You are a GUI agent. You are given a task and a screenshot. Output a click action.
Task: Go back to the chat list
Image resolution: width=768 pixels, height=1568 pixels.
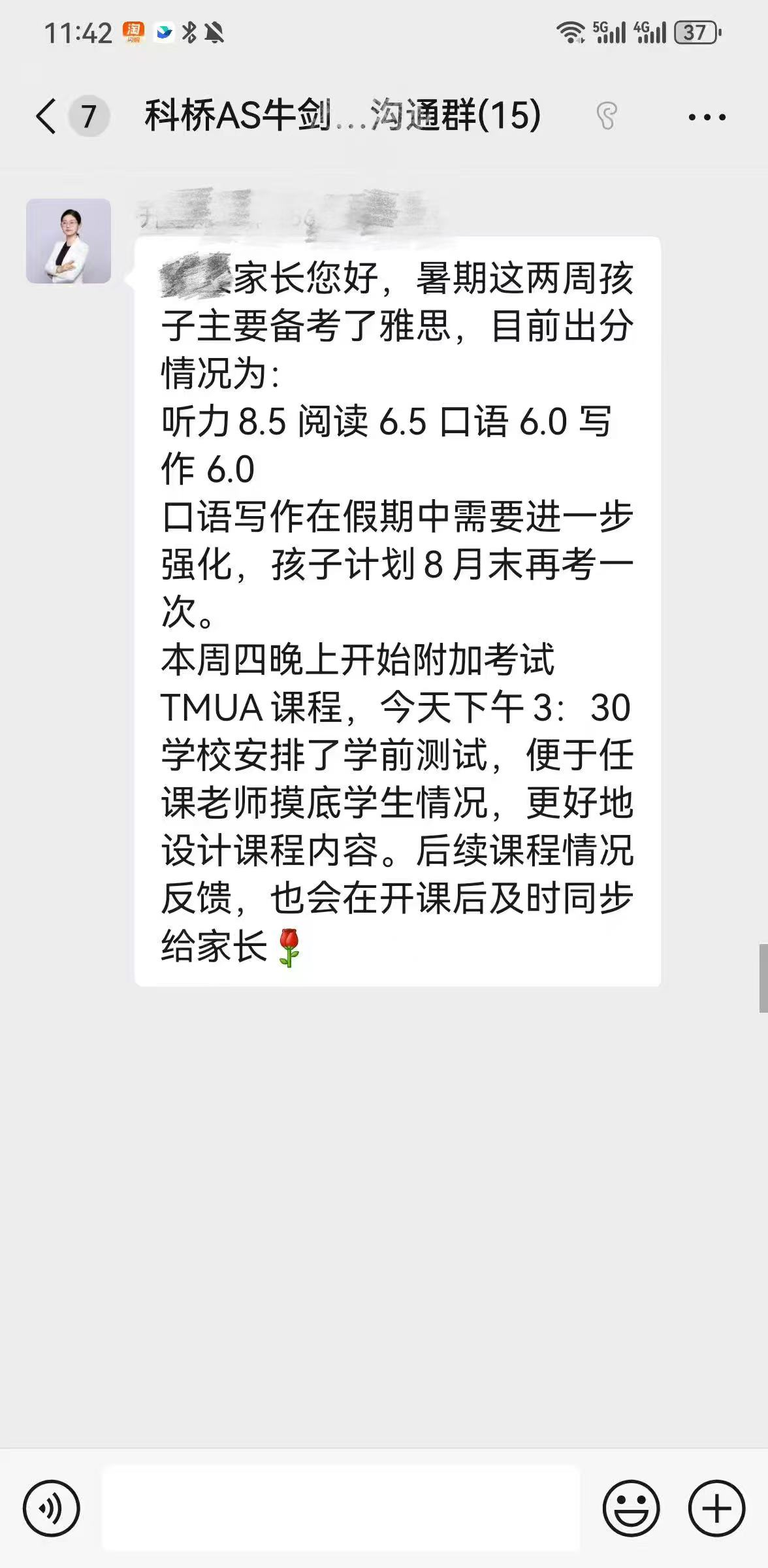click(47, 116)
